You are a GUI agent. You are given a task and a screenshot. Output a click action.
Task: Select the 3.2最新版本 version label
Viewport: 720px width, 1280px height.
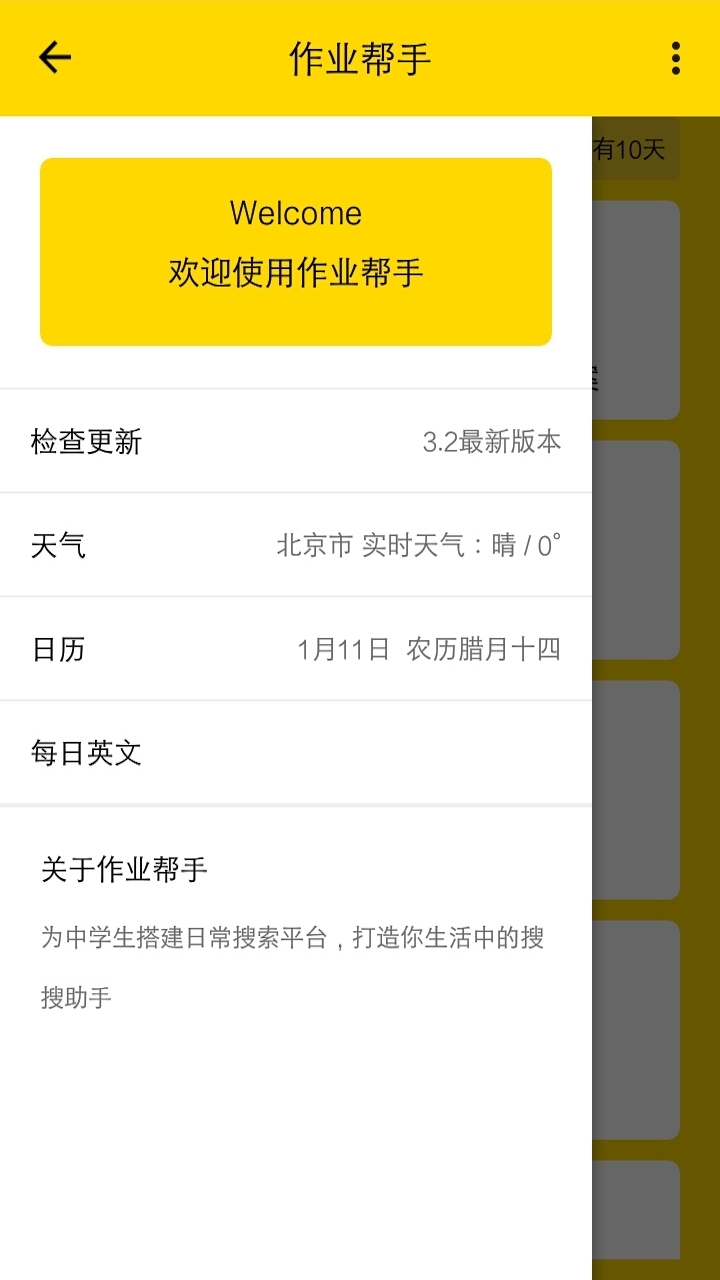(x=491, y=443)
